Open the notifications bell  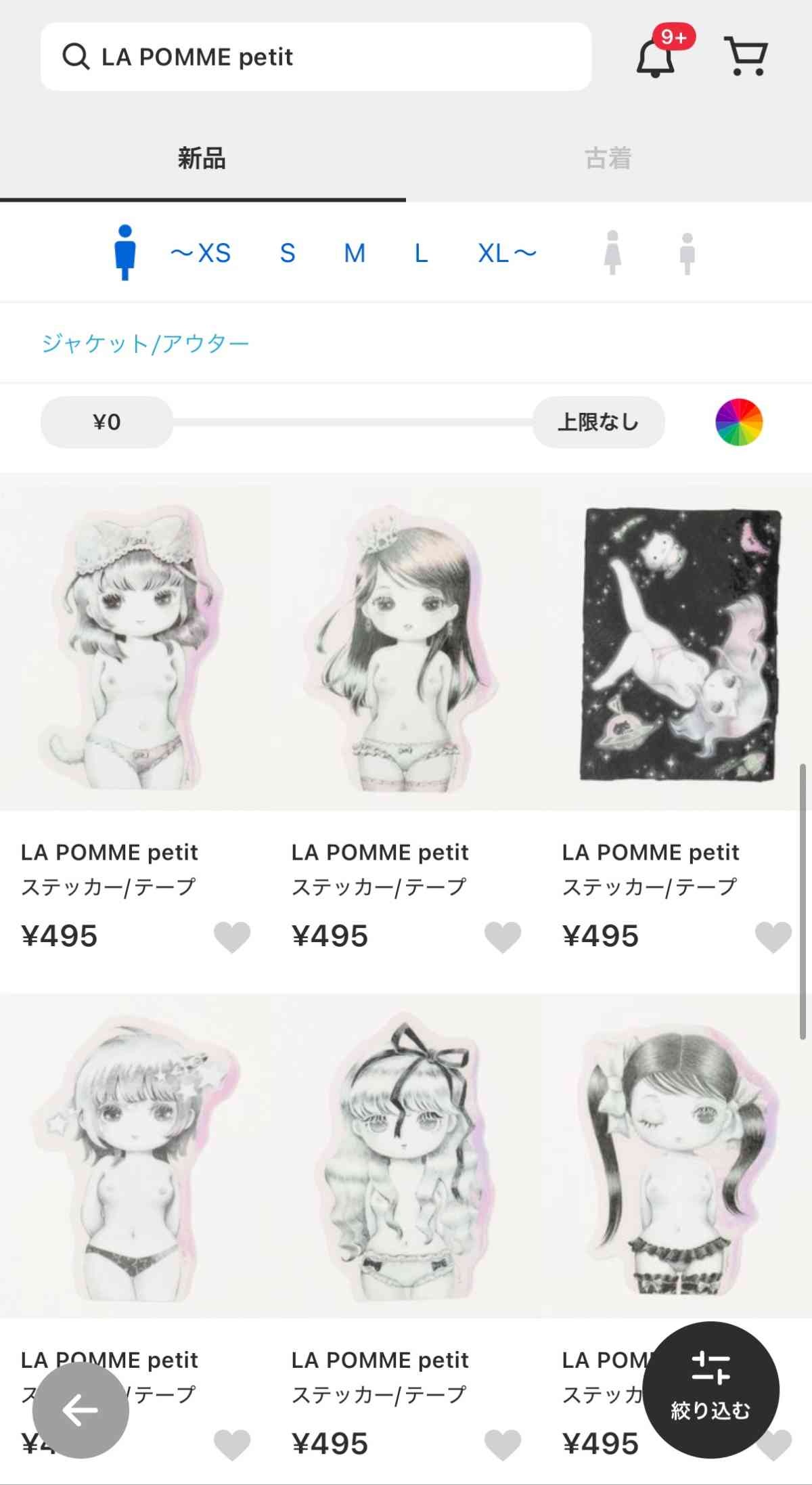[x=656, y=58]
